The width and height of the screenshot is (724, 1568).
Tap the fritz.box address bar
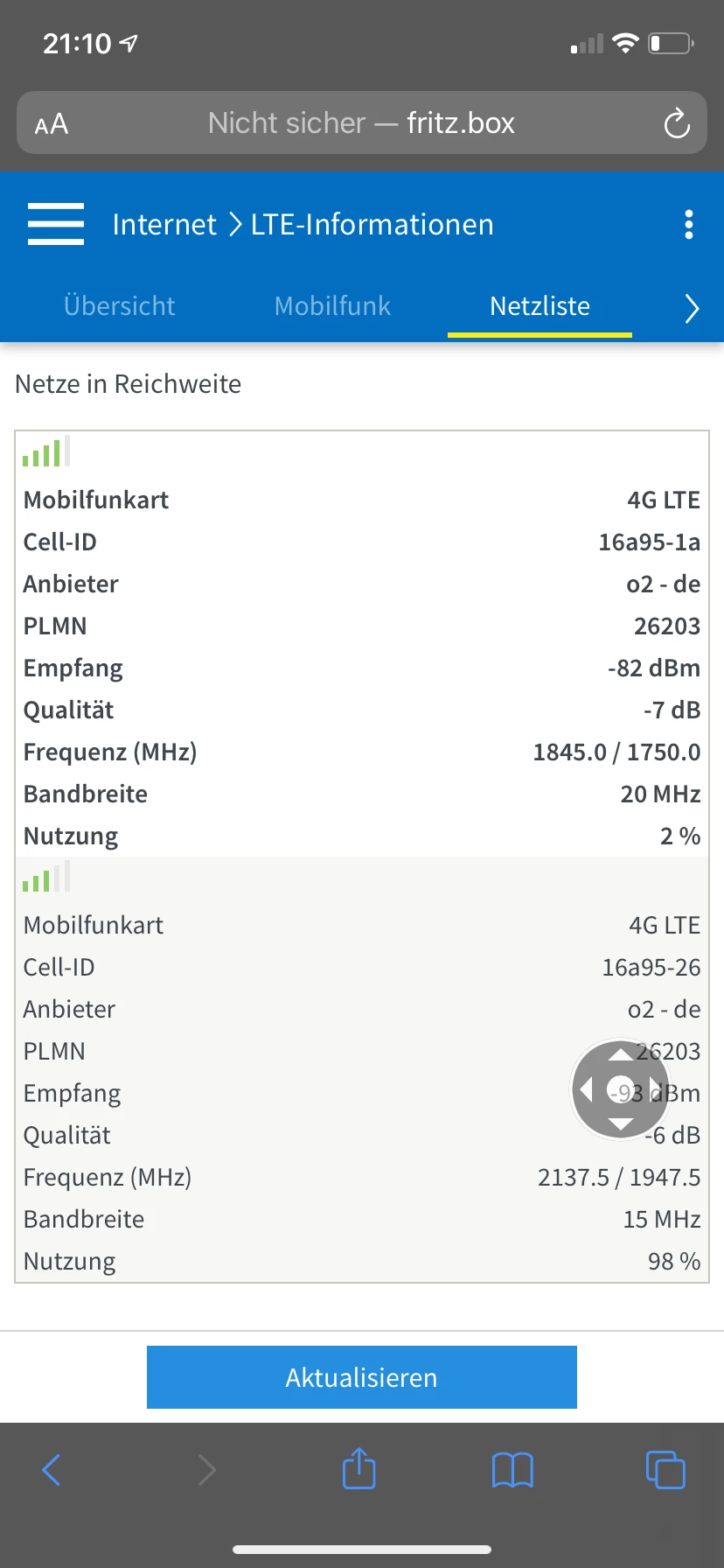click(361, 123)
